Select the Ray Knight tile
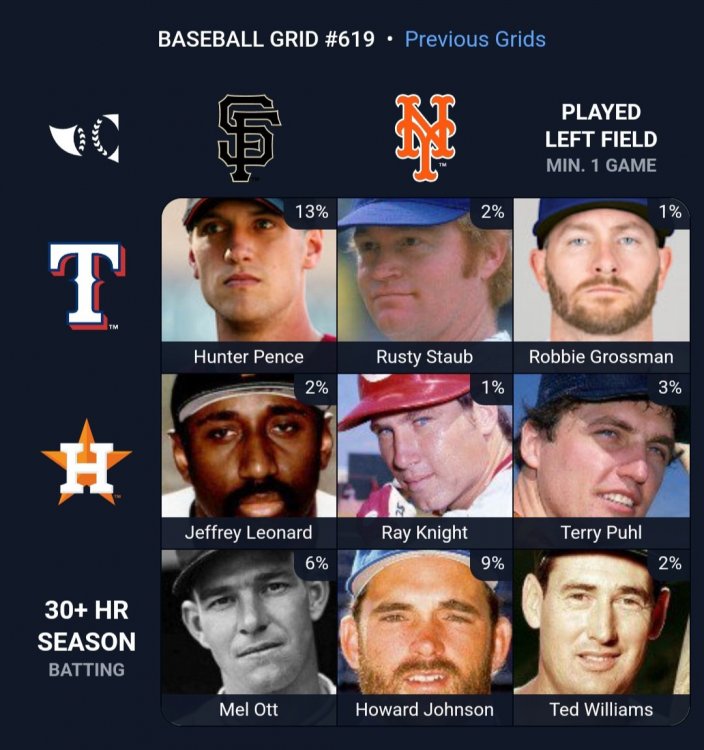The image size is (704, 750). (x=425, y=461)
